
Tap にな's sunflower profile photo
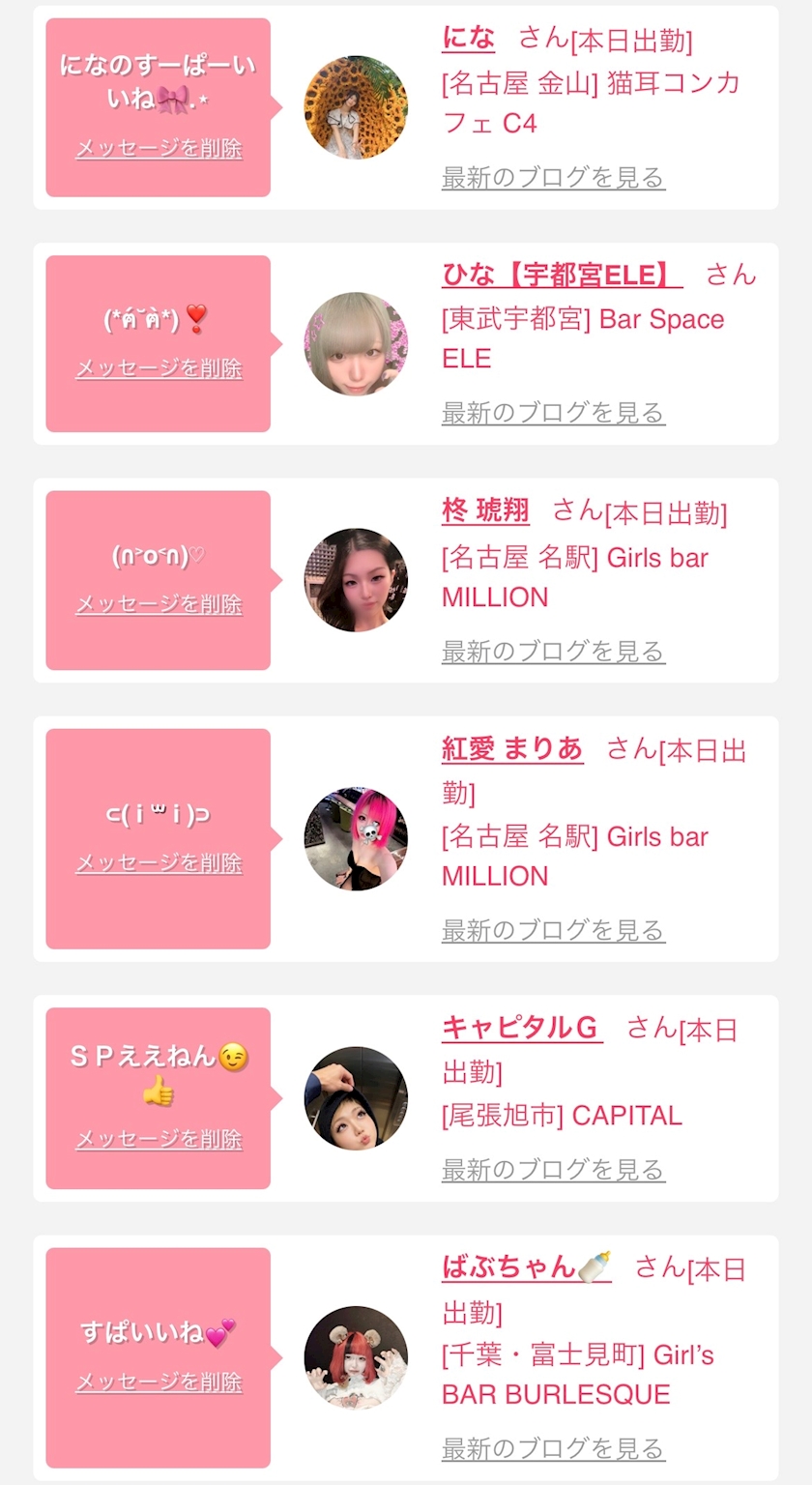pos(356,107)
